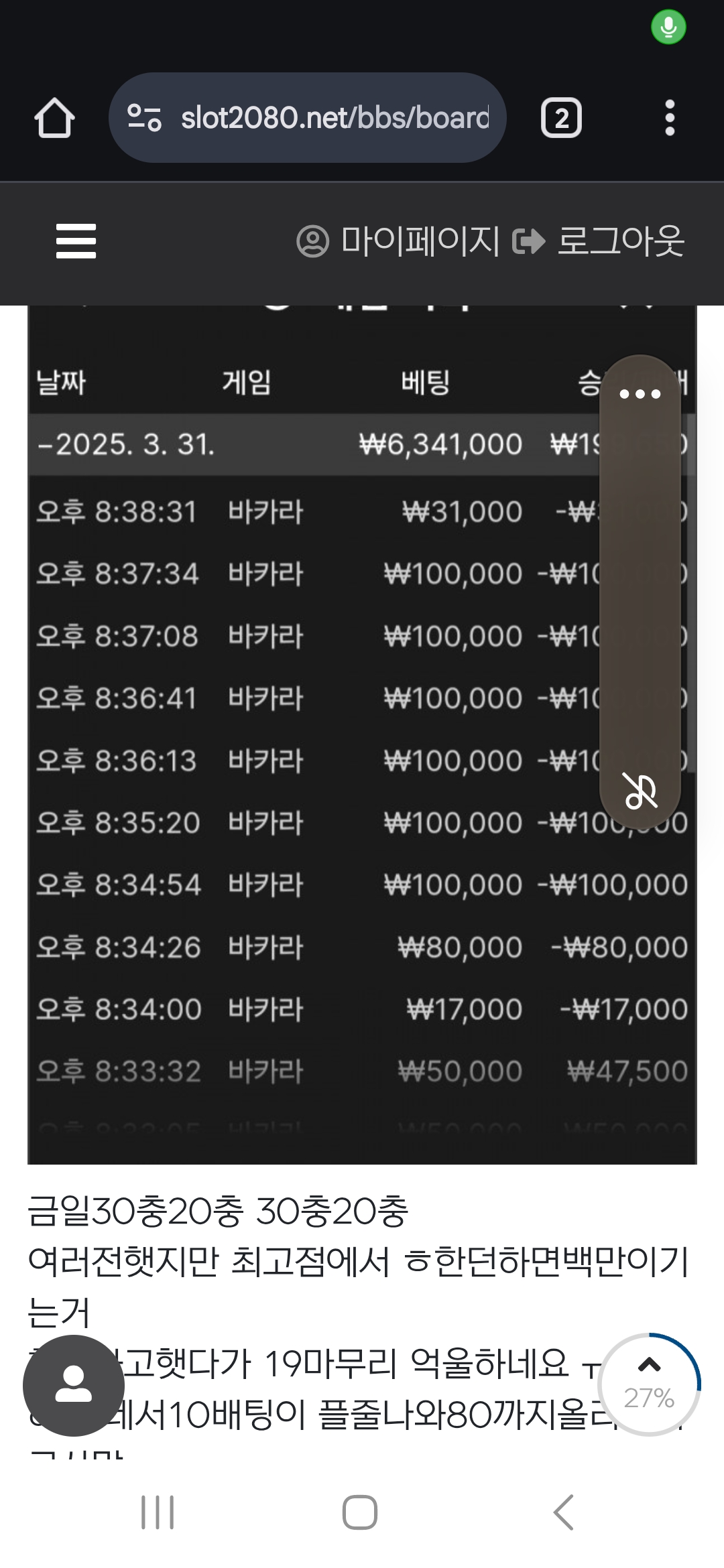Open the betting history screenshot image
Image resolution: width=724 pixels, height=1568 pixels.
click(x=362, y=734)
